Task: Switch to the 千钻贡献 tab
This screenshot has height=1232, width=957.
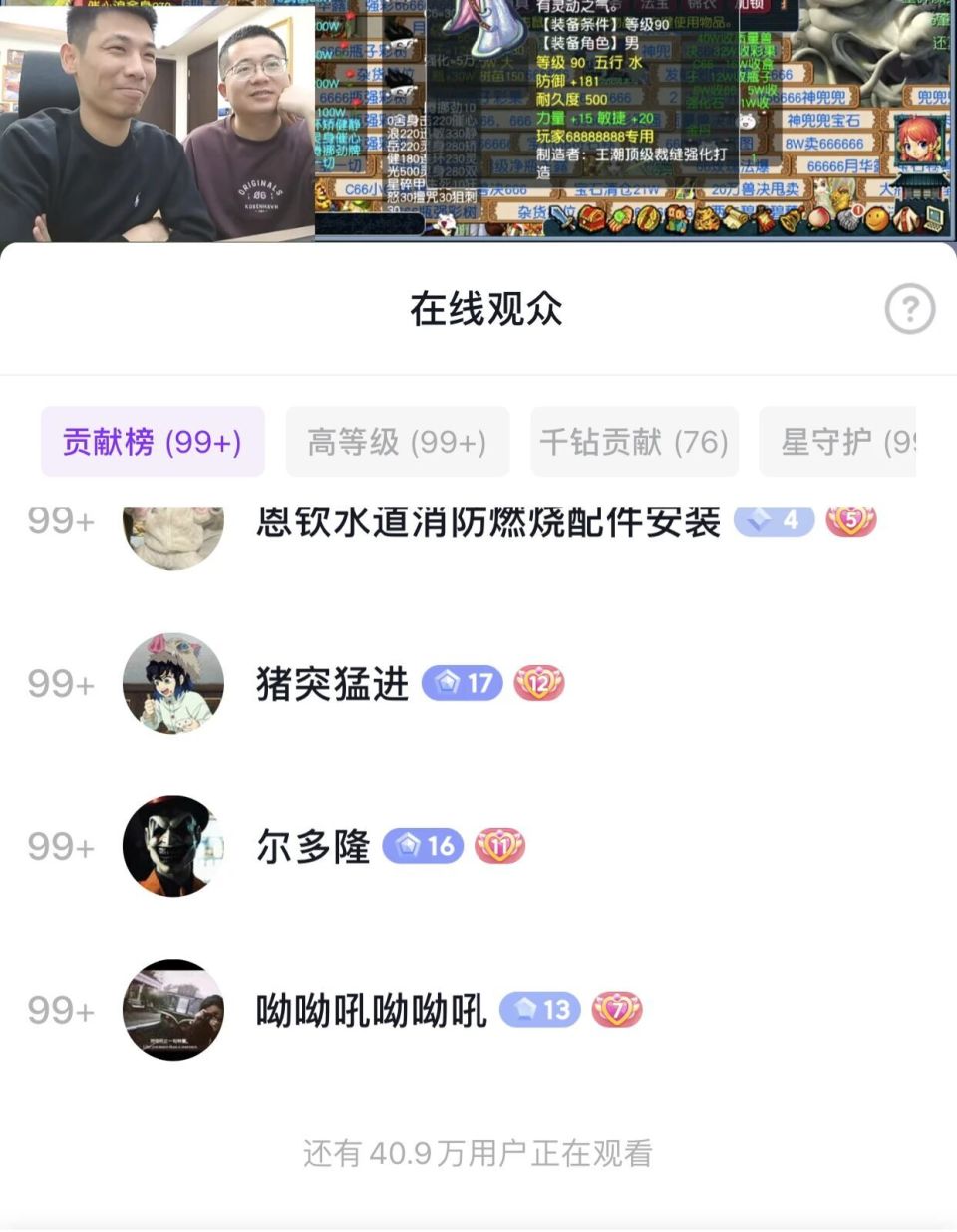Action: (x=634, y=442)
